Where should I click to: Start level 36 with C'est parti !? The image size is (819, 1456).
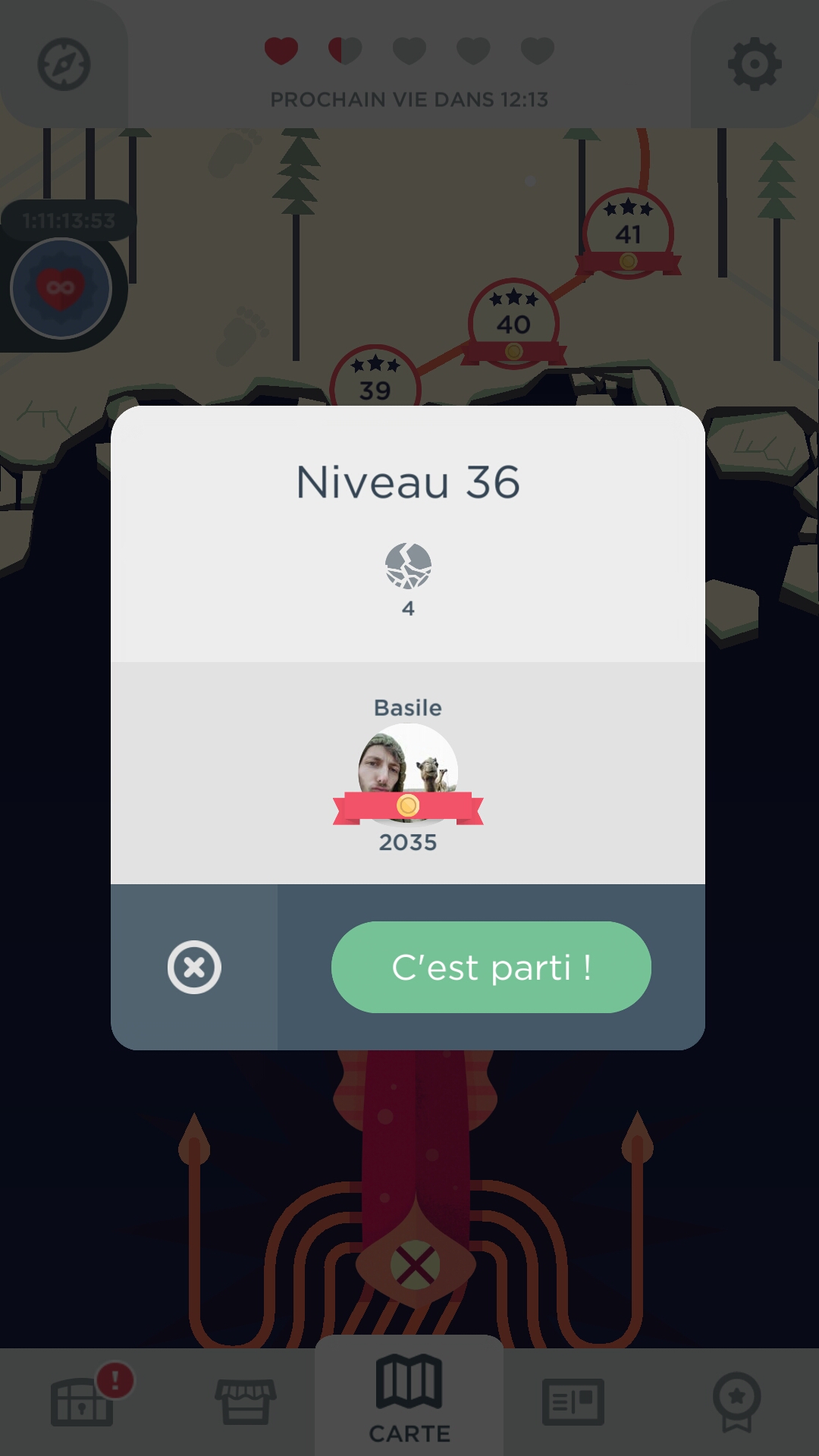pos(491,967)
